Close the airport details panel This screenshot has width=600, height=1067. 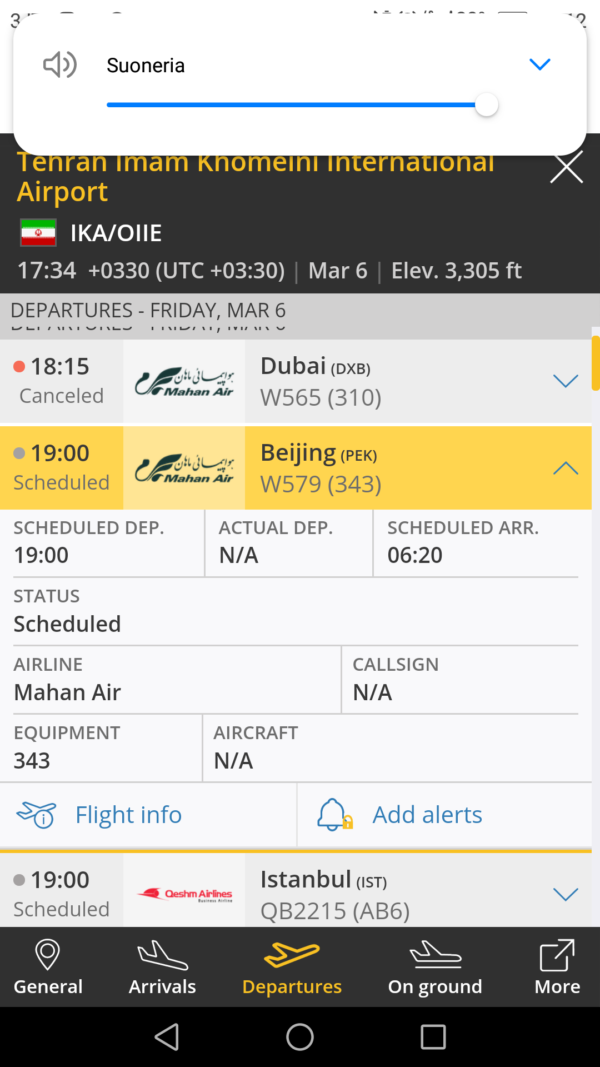point(566,168)
